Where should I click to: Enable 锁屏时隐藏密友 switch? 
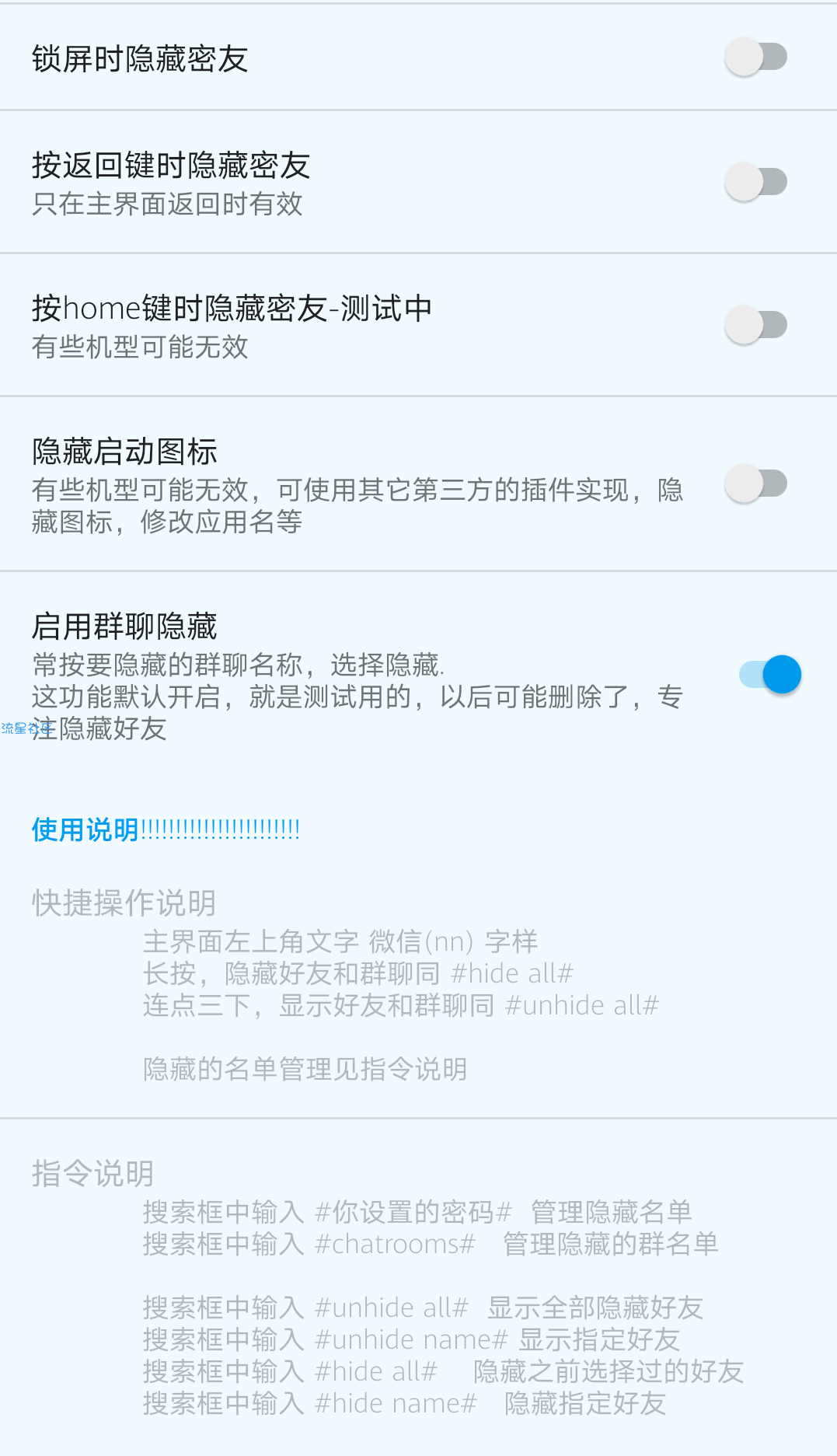(x=755, y=58)
